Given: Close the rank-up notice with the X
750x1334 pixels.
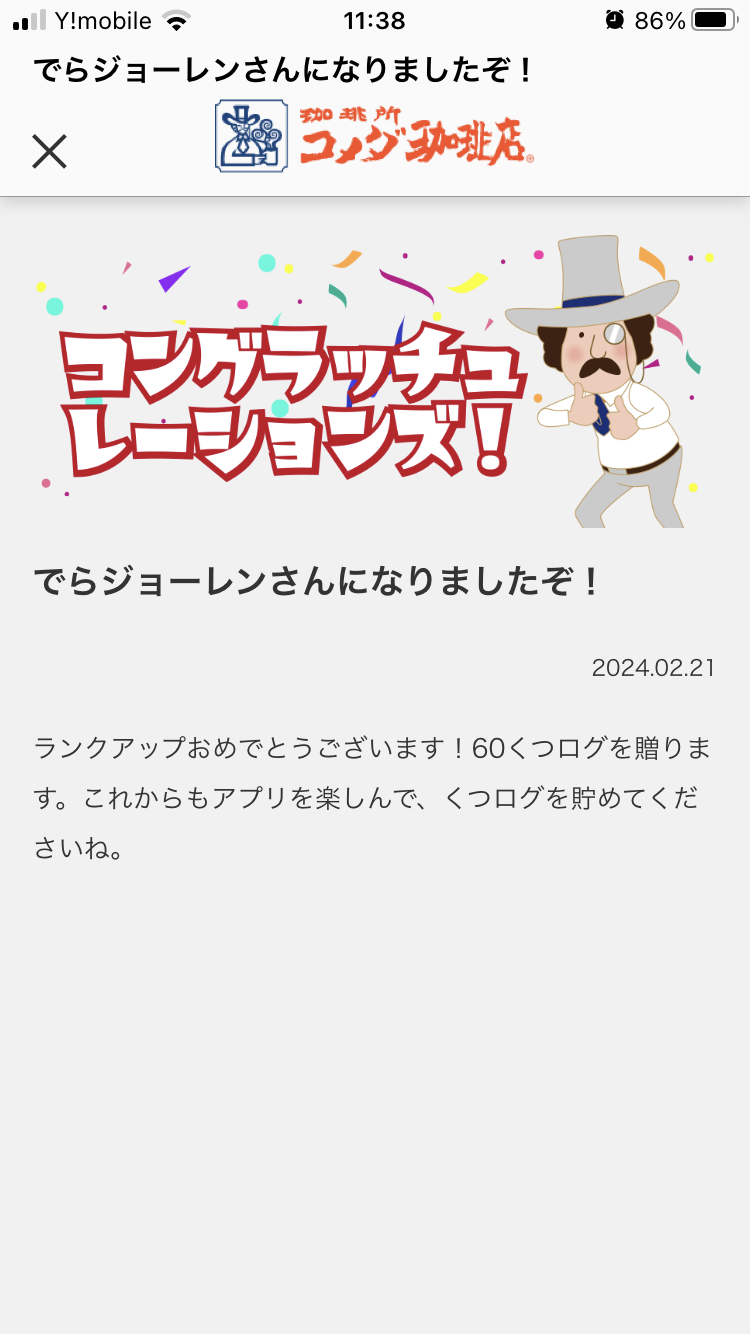Looking at the screenshot, I should click(49, 152).
